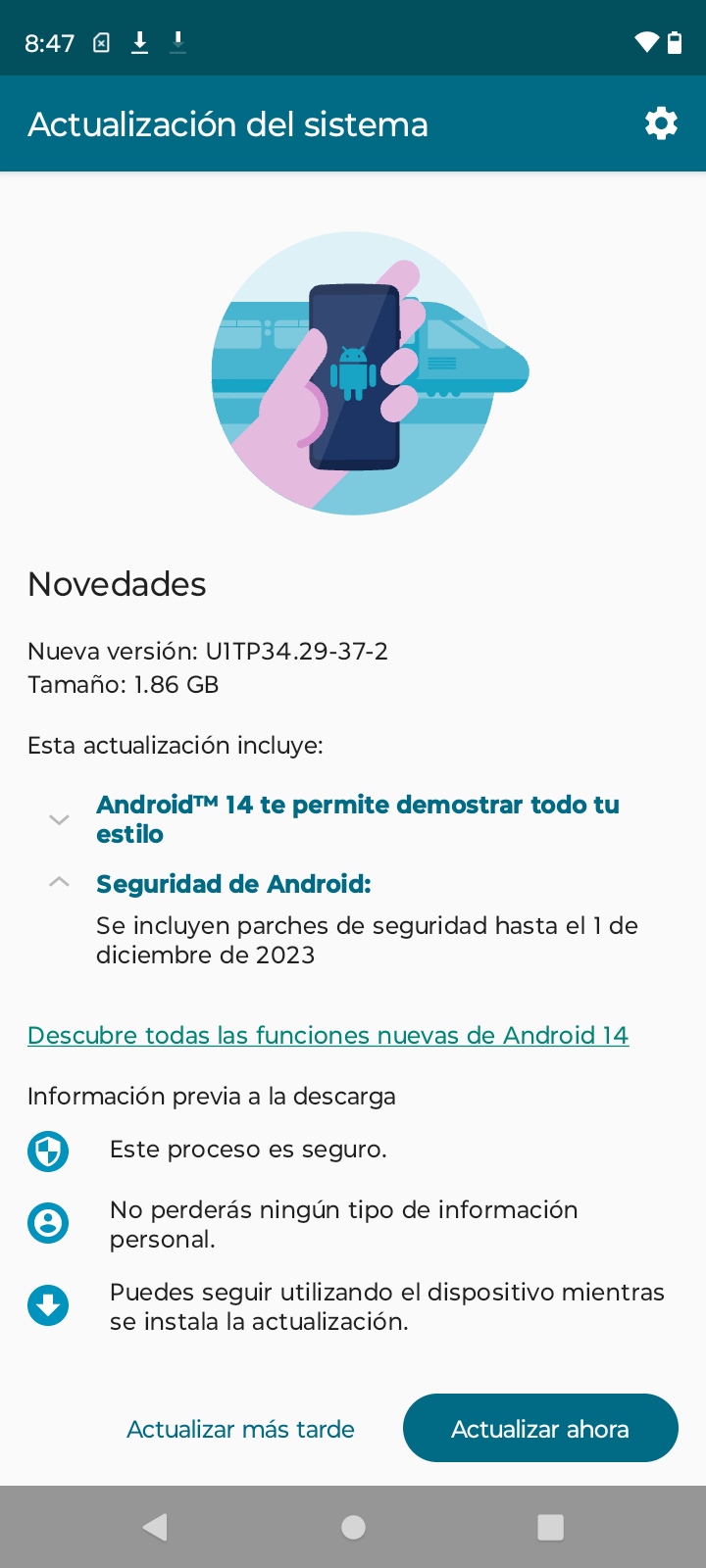This screenshot has width=706, height=1568.
Task: Open the Descubre todas las funciones nuevas link
Action: pyautogui.click(x=328, y=1035)
